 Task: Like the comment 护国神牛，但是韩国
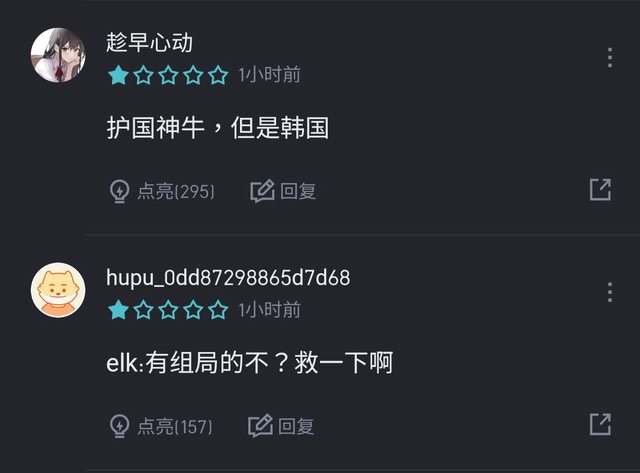161,191
